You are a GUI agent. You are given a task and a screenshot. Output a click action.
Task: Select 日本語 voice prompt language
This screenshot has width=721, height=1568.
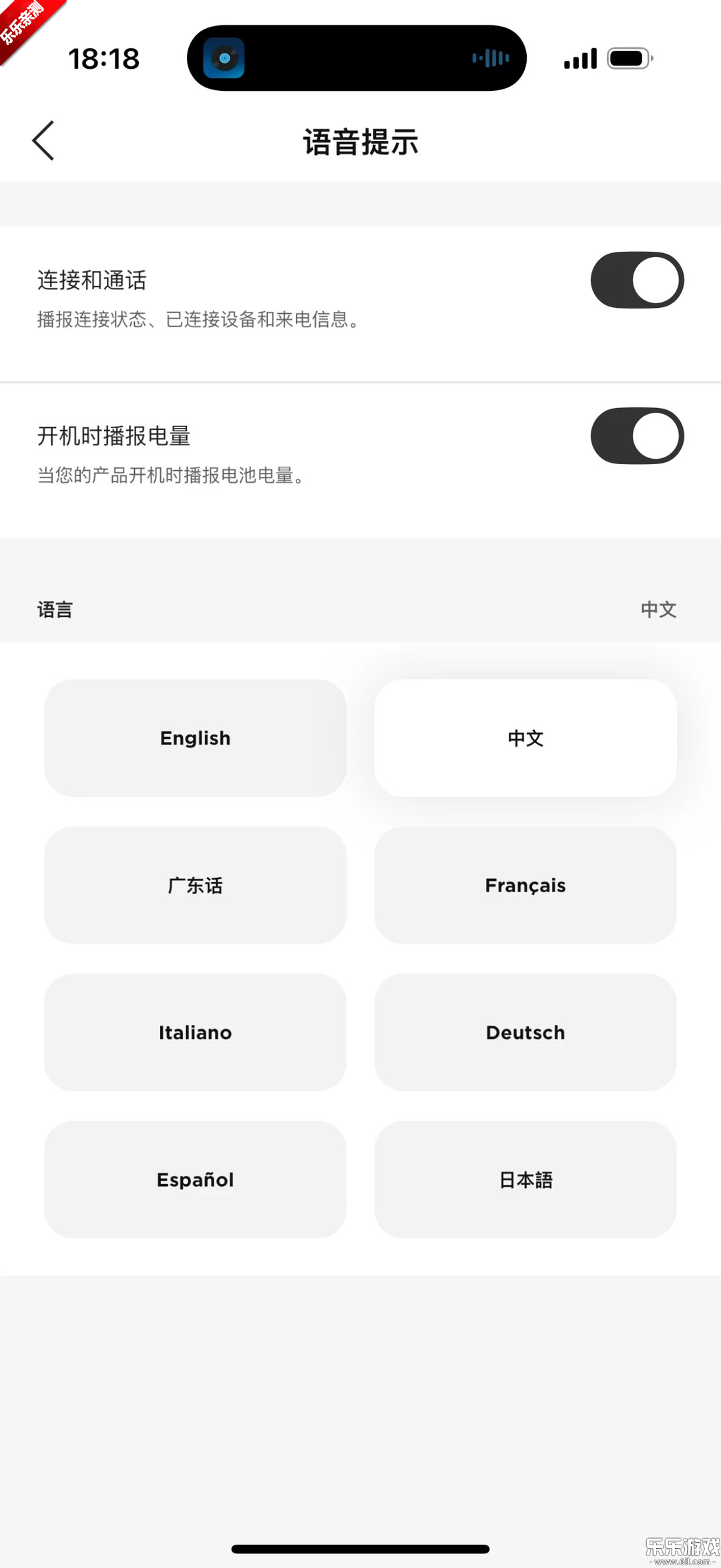(x=525, y=1179)
